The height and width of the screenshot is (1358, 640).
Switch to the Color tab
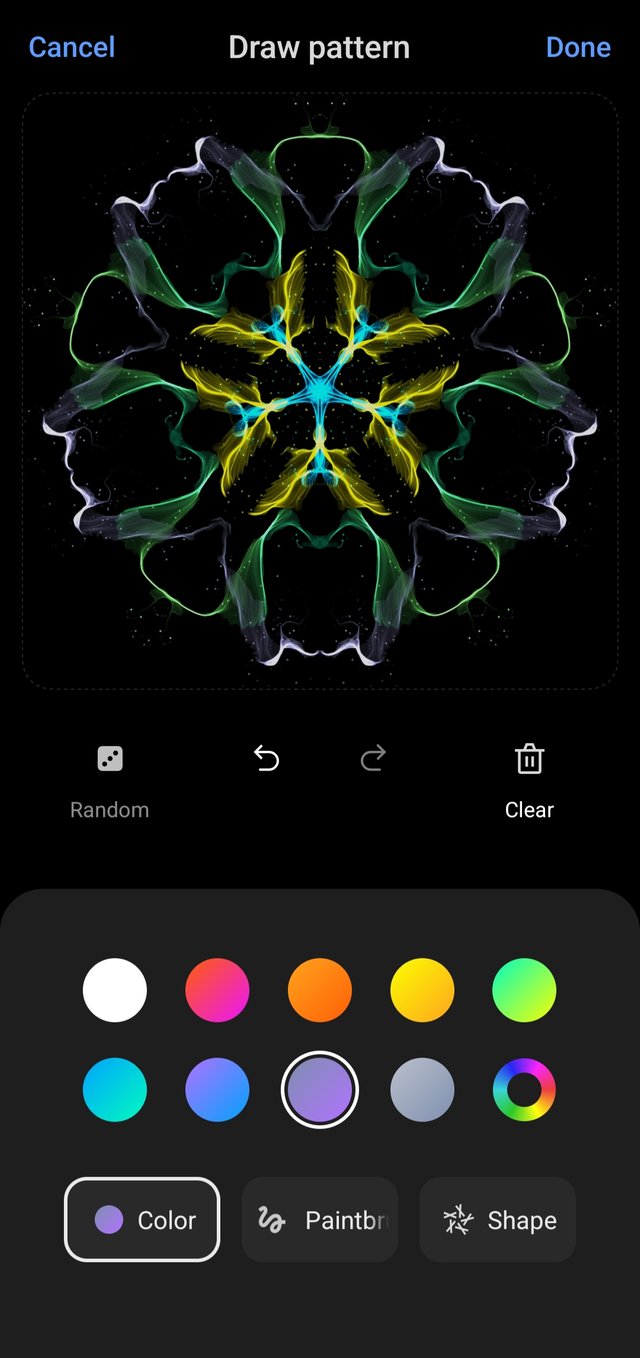coord(142,1220)
